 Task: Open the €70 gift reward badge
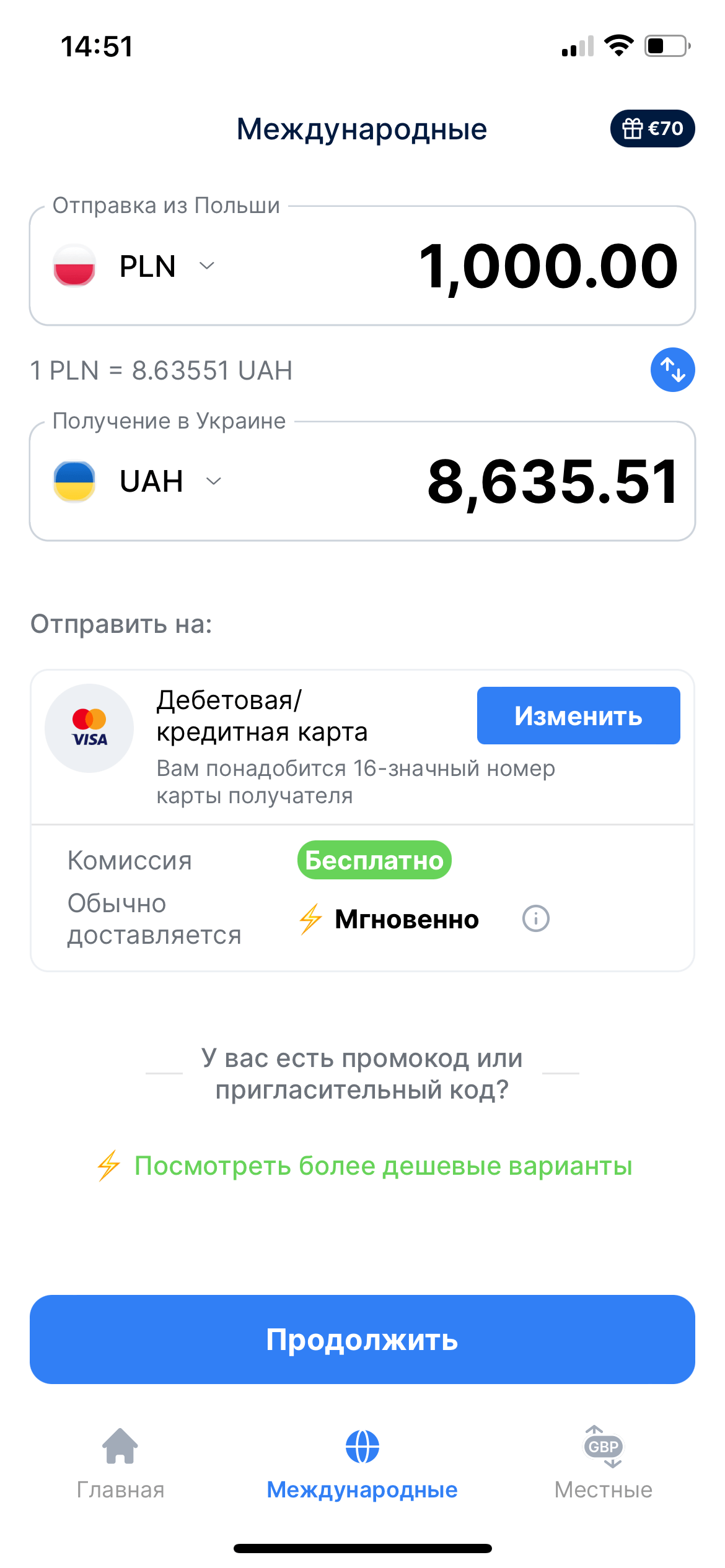pyautogui.click(x=652, y=129)
